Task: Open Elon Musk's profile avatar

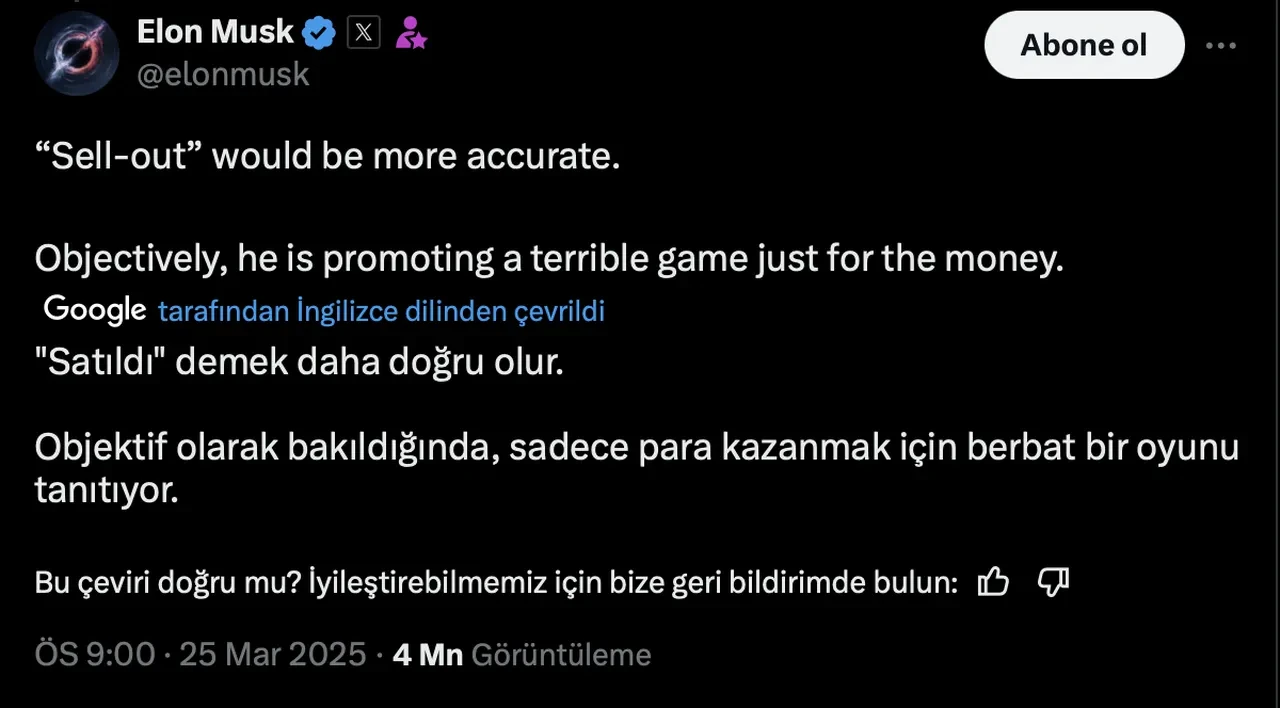Action: point(77,53)
